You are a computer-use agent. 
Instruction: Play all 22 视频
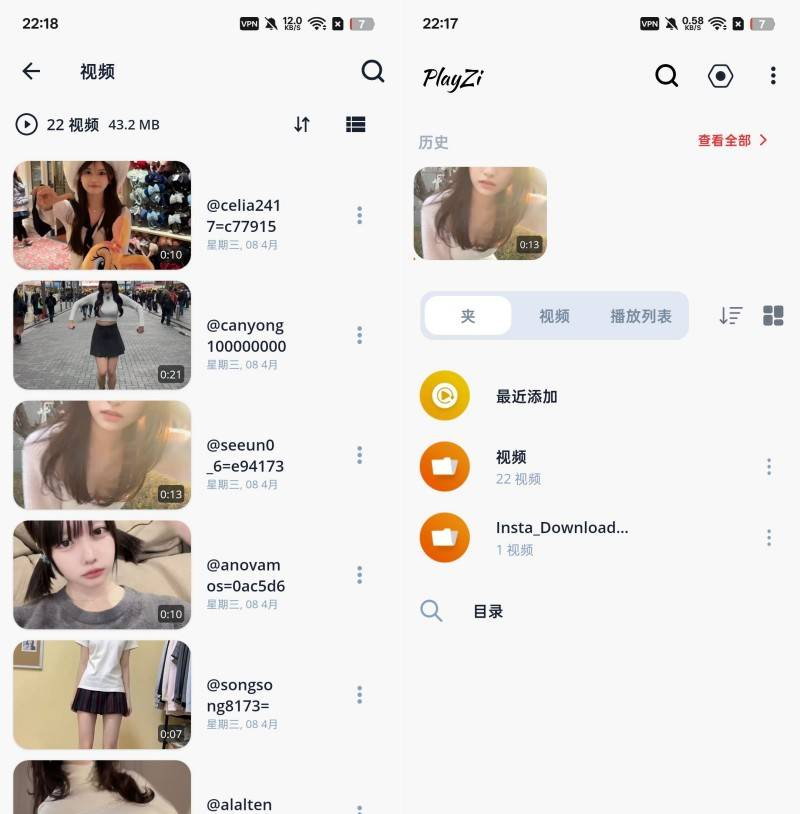pos(26,125)
